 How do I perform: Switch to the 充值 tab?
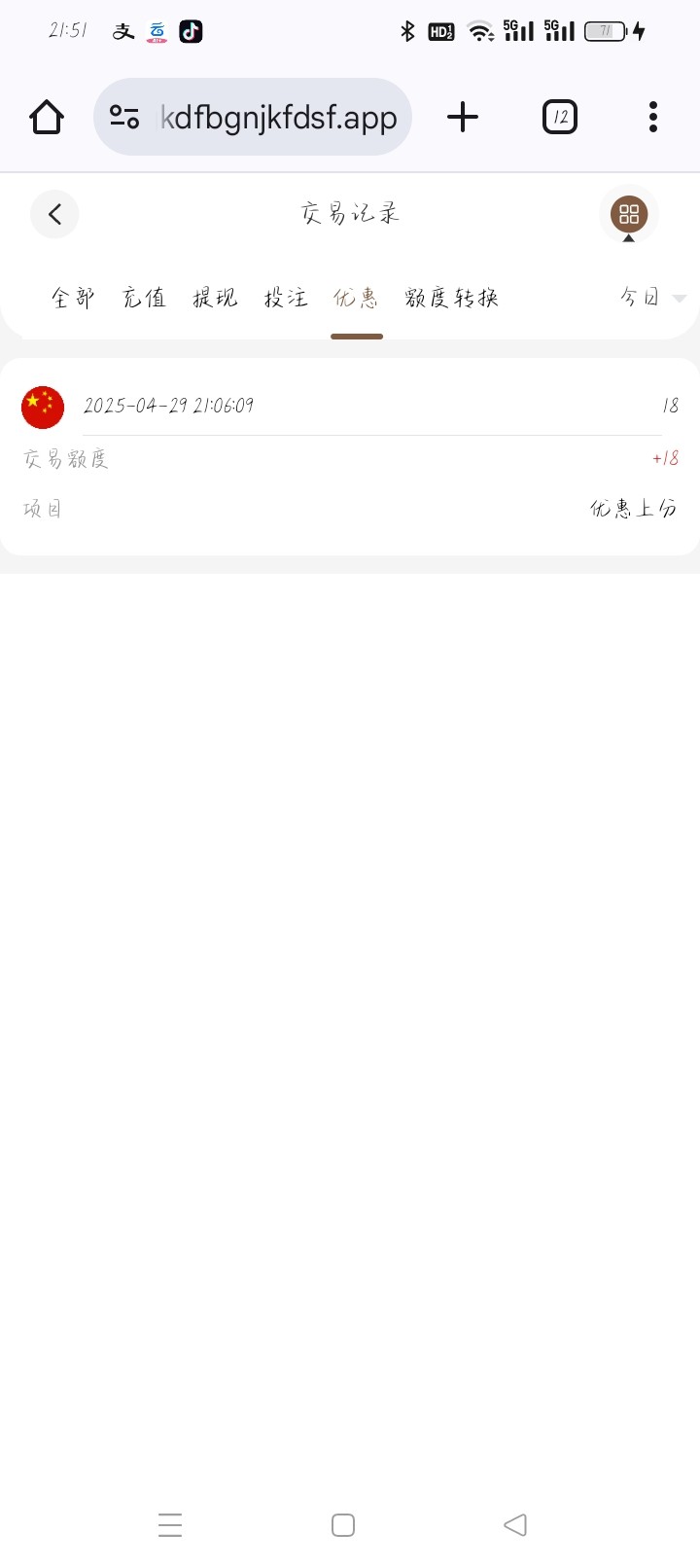(x=144, y=298)
